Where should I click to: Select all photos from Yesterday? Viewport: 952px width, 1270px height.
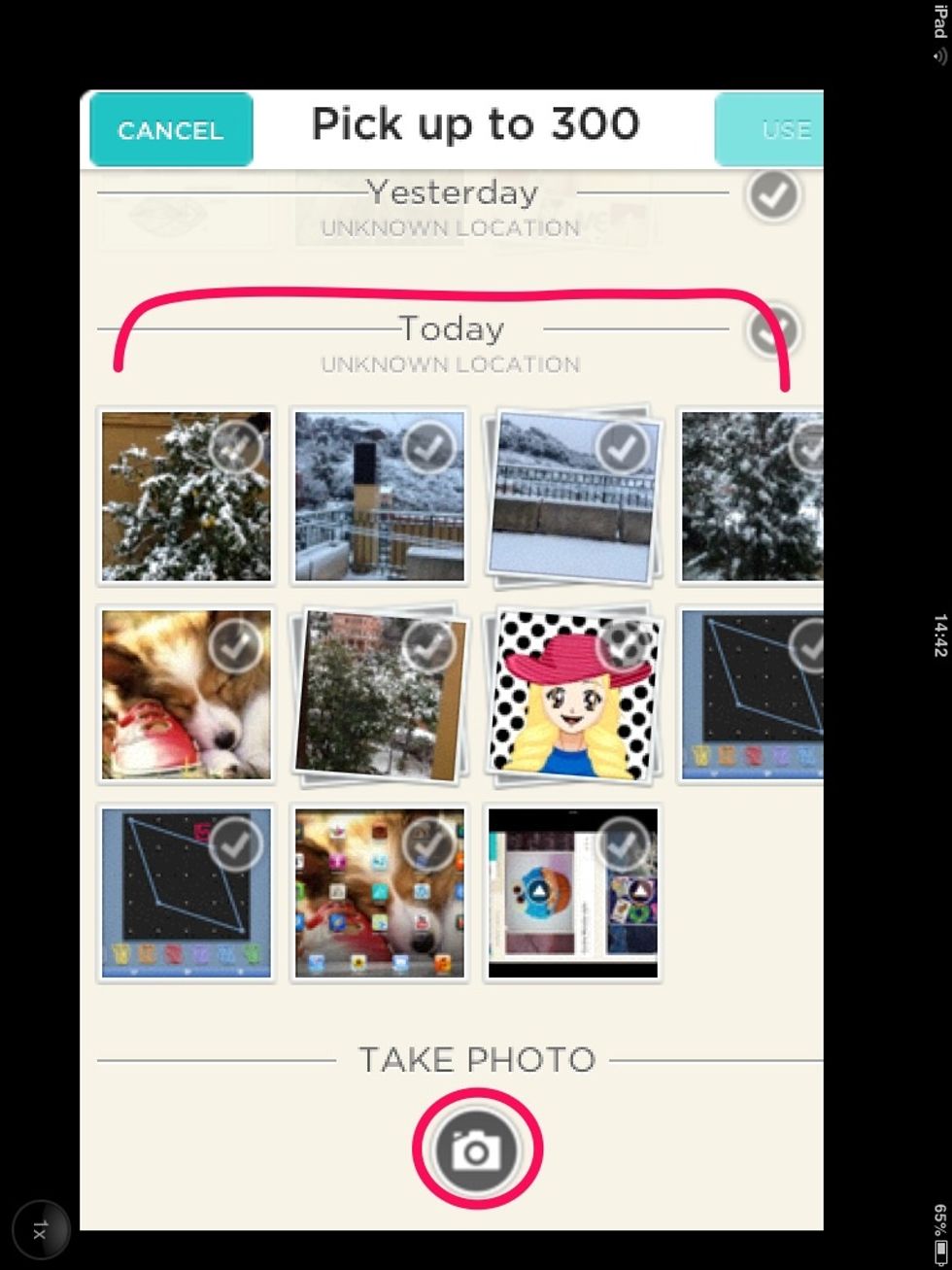click(773, 195)
